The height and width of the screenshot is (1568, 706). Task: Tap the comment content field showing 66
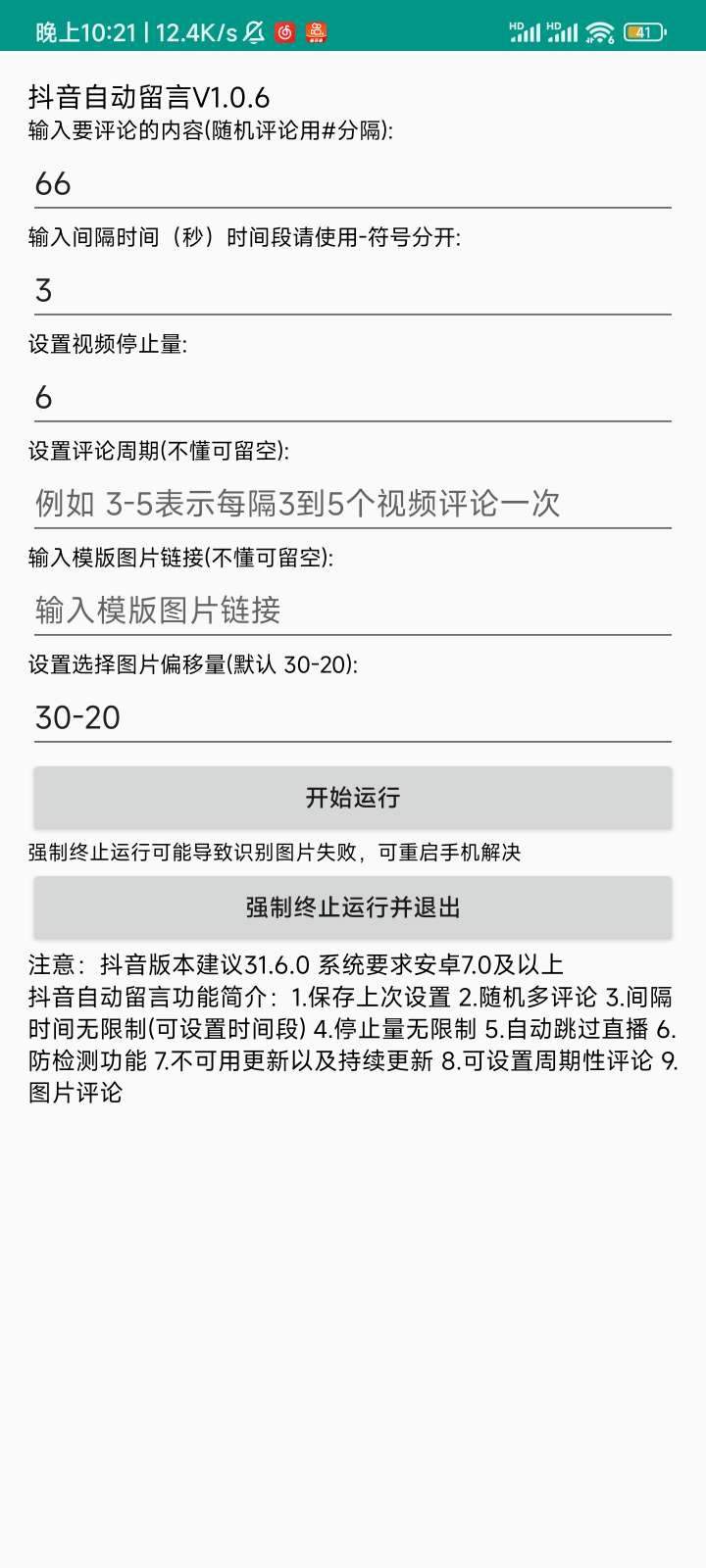[x=352, y=183]
